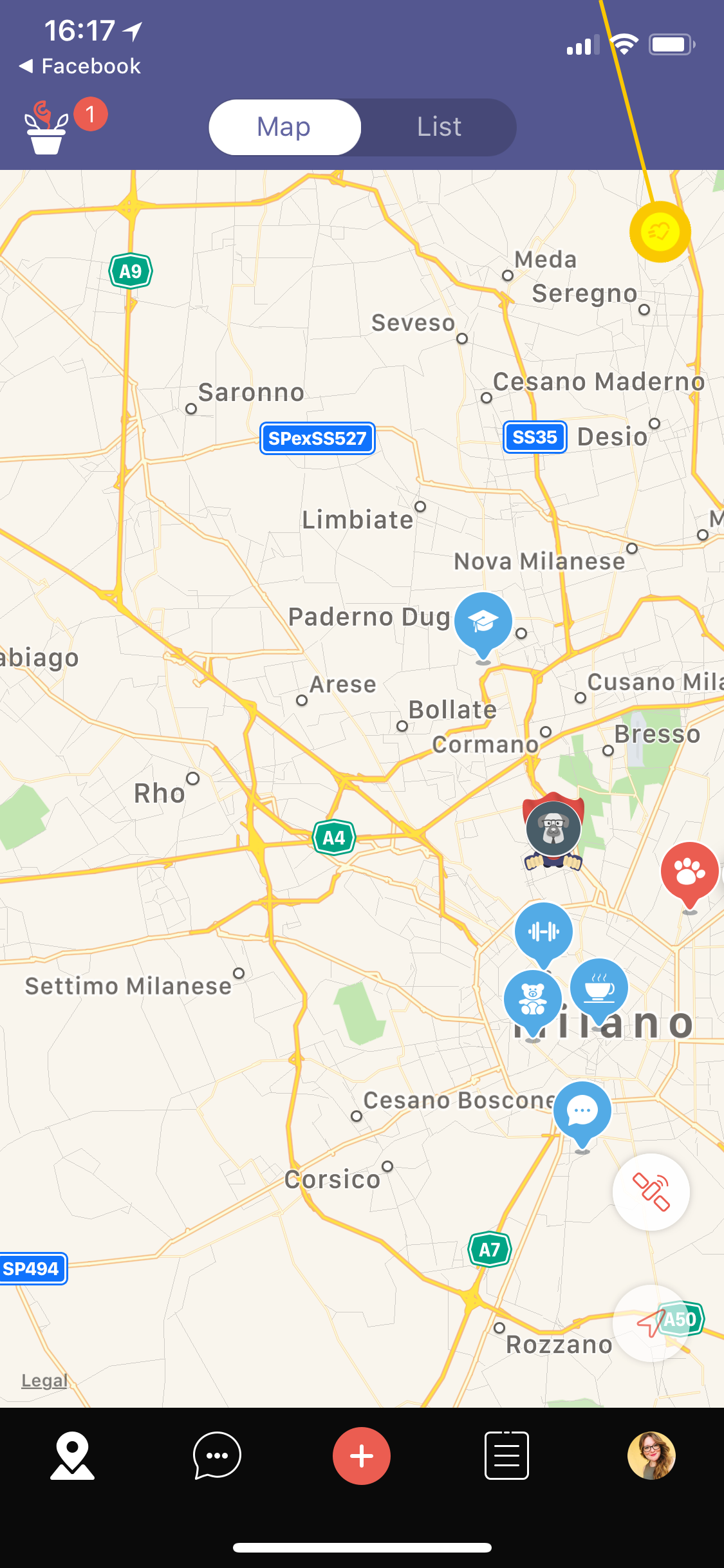Return to Facebook via back link
This screenshot has width=724, height=1568.
click(x=80, y=66)
